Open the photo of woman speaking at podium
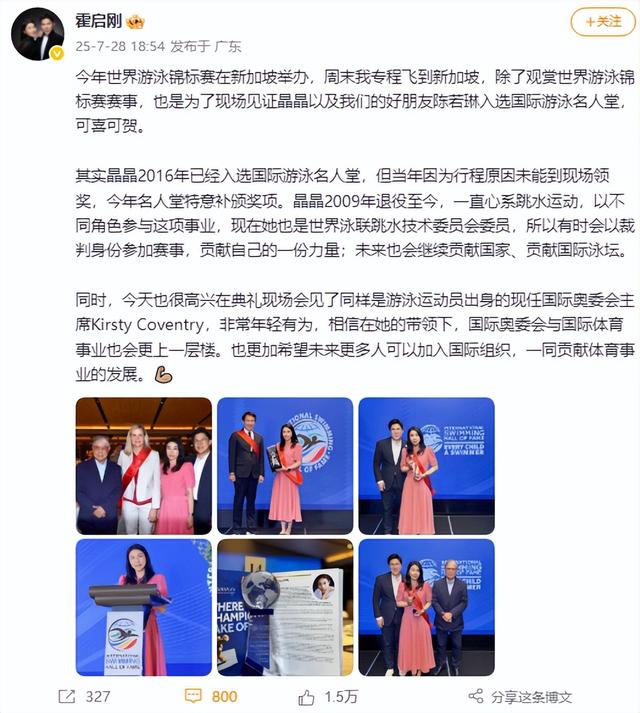640x713 pixels. click(x=144, y=607)
